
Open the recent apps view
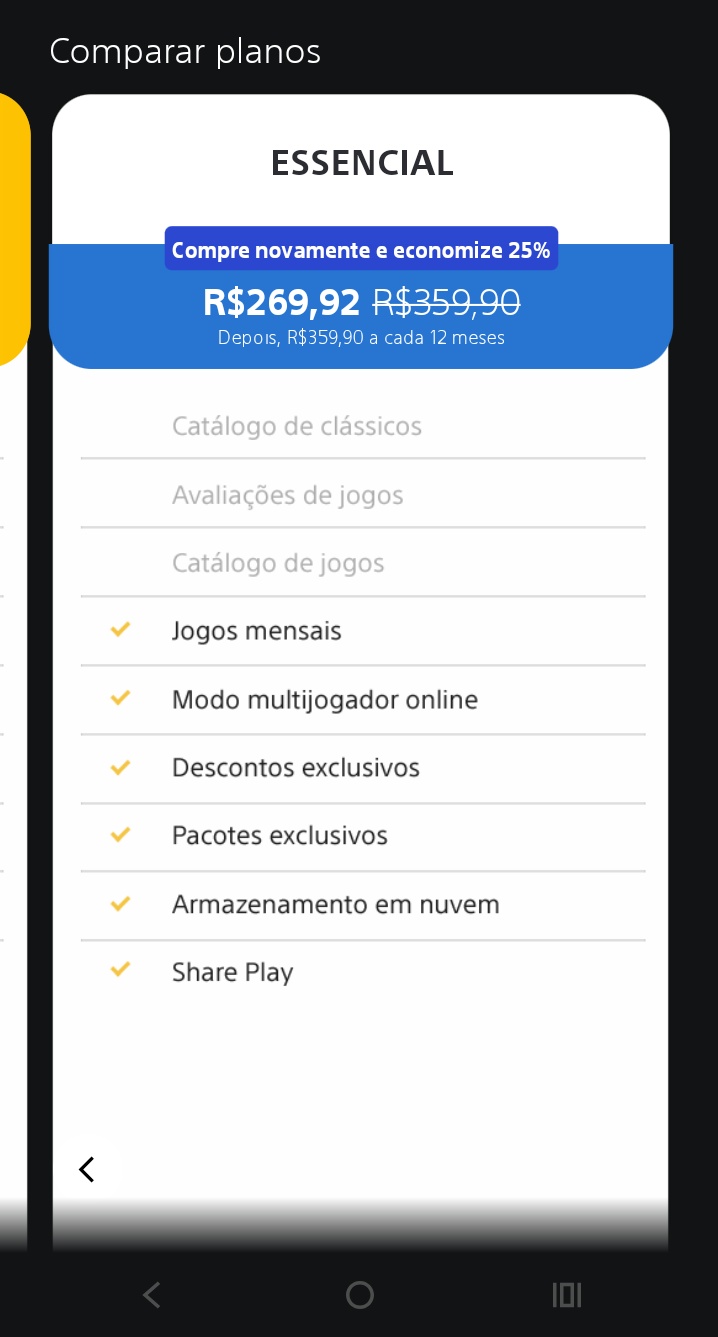[x=566, y=1296]
